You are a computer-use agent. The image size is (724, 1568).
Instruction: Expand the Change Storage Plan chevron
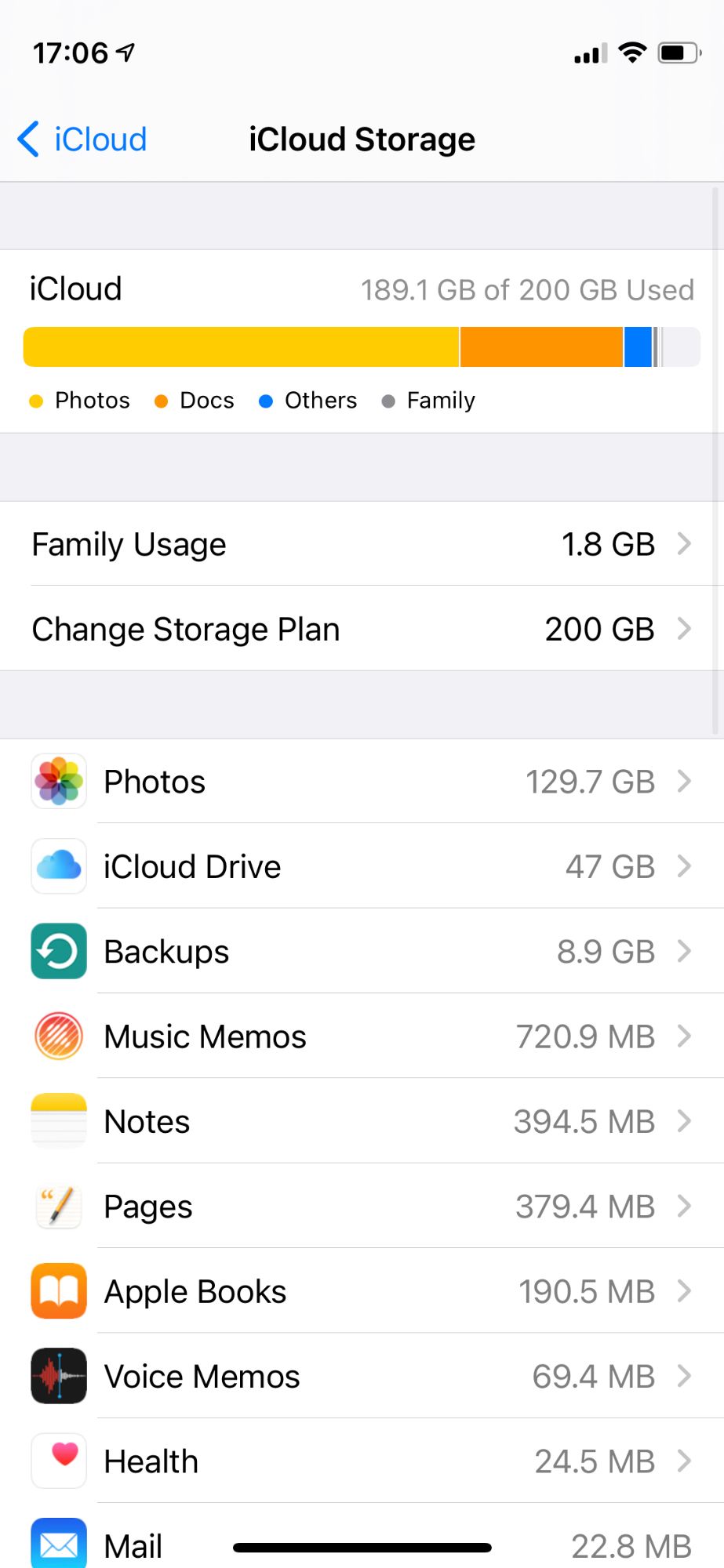point(686,629)
